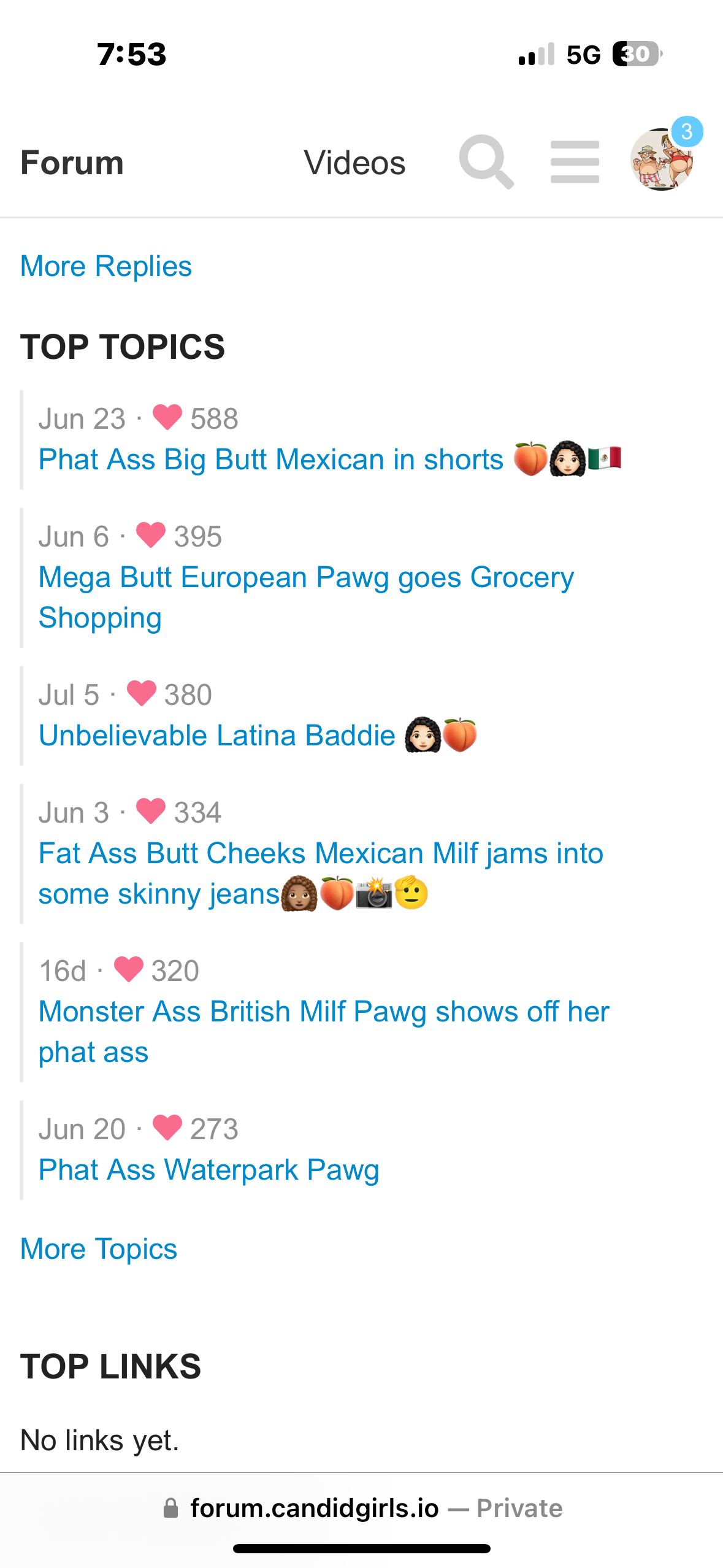The image size is (723, 1568).
Task: Go to the Videos section
Action: [x=354, y=163]
